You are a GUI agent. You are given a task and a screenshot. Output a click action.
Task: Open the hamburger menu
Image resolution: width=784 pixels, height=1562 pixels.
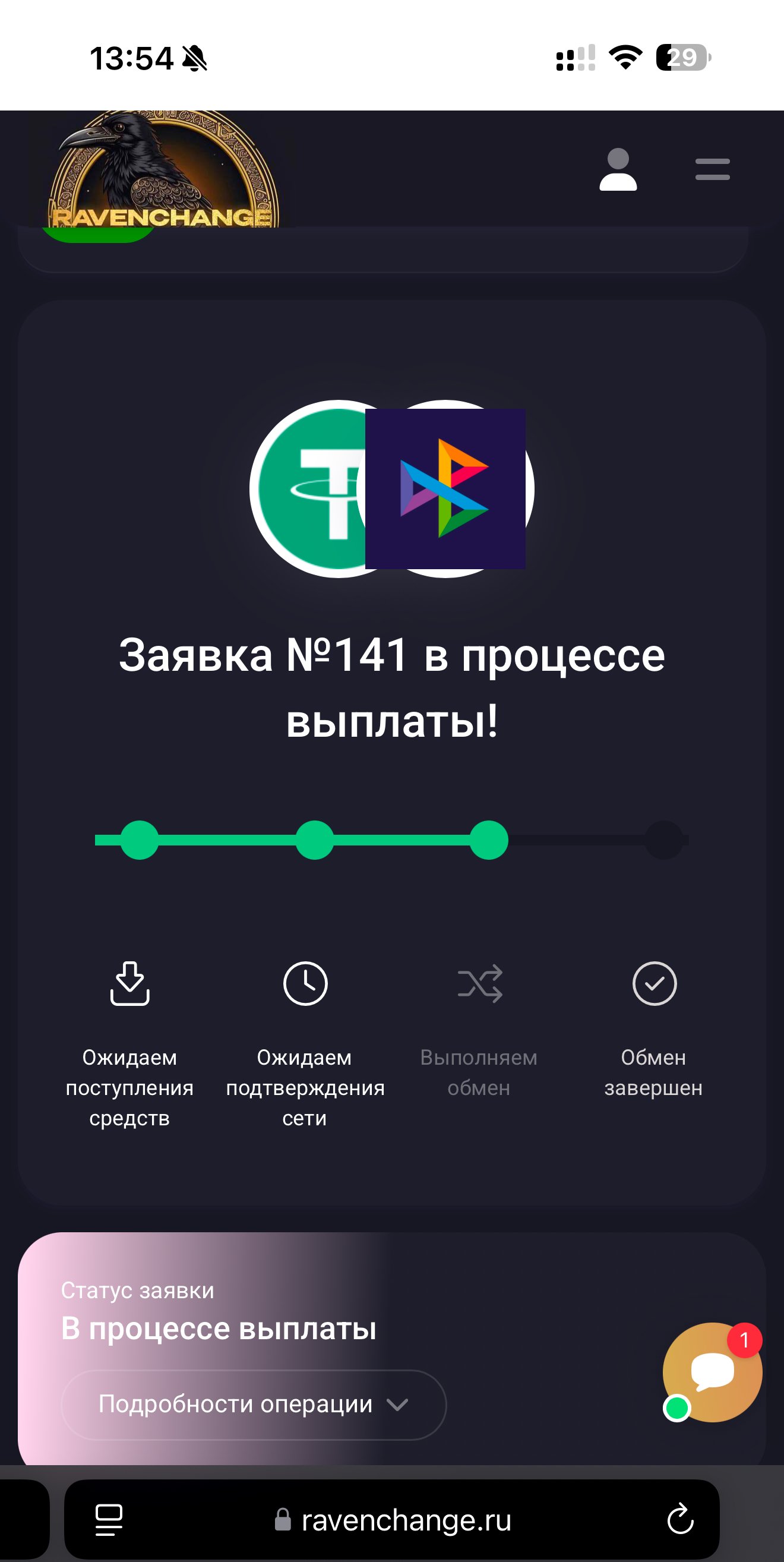point(713,169)
